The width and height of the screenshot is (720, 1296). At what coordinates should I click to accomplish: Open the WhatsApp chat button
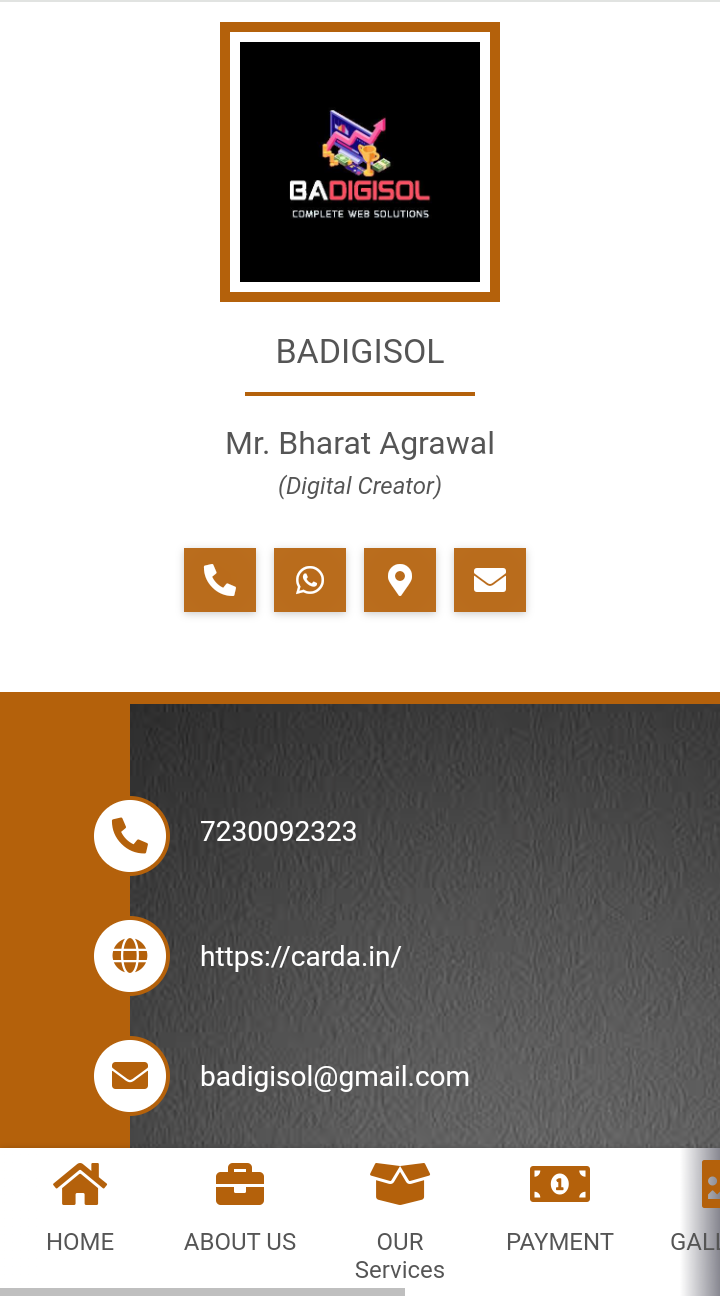[x=310, y=580]
